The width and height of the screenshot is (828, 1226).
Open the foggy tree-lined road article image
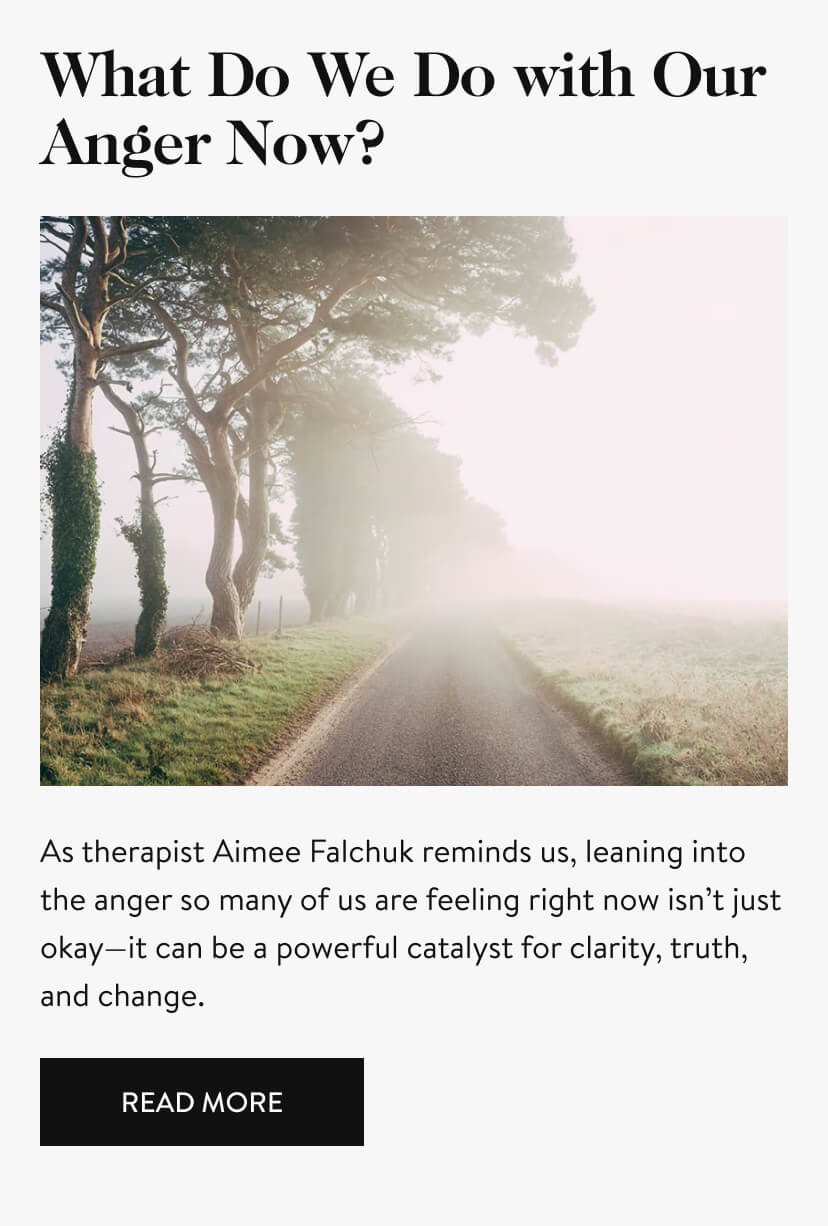tap(414, 500)
